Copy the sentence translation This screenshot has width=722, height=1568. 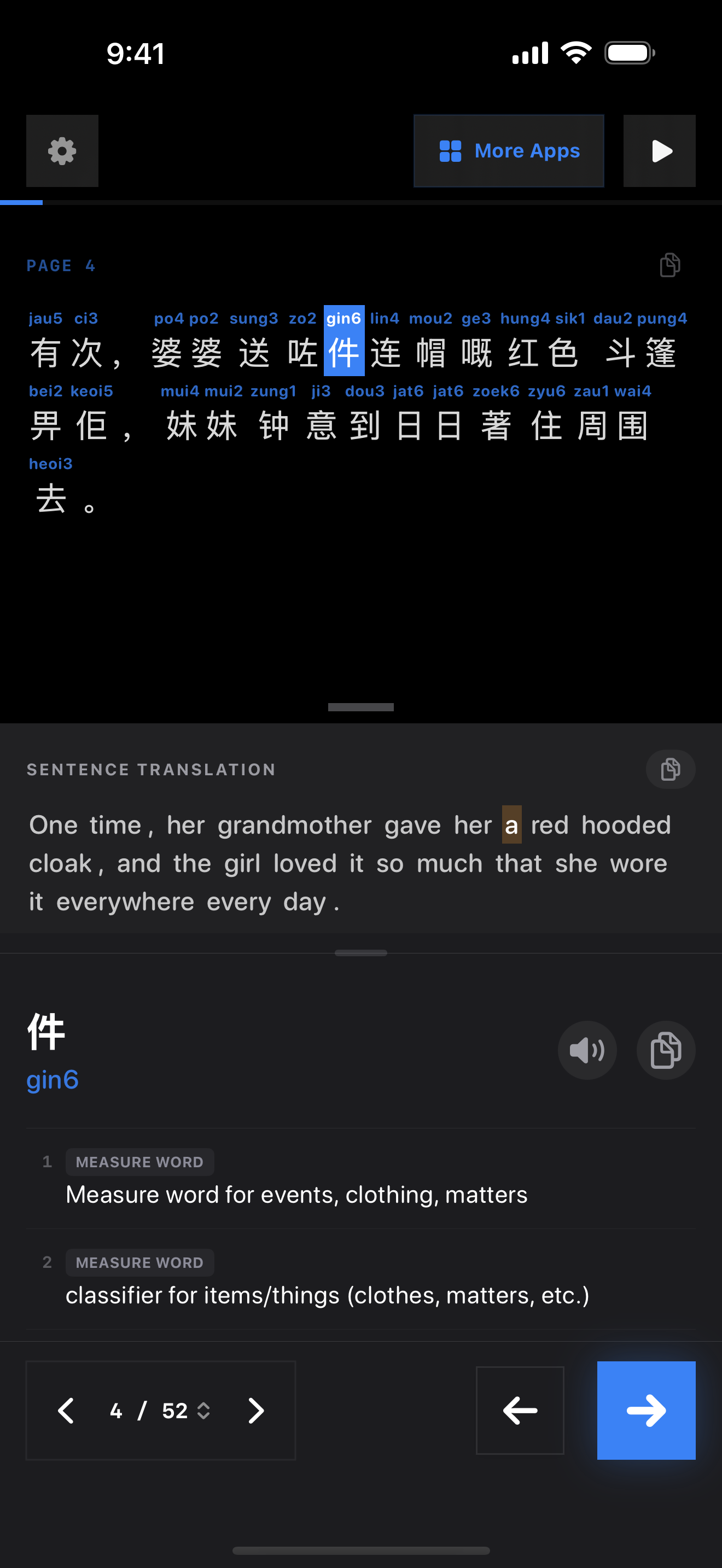tap(669, 769)
